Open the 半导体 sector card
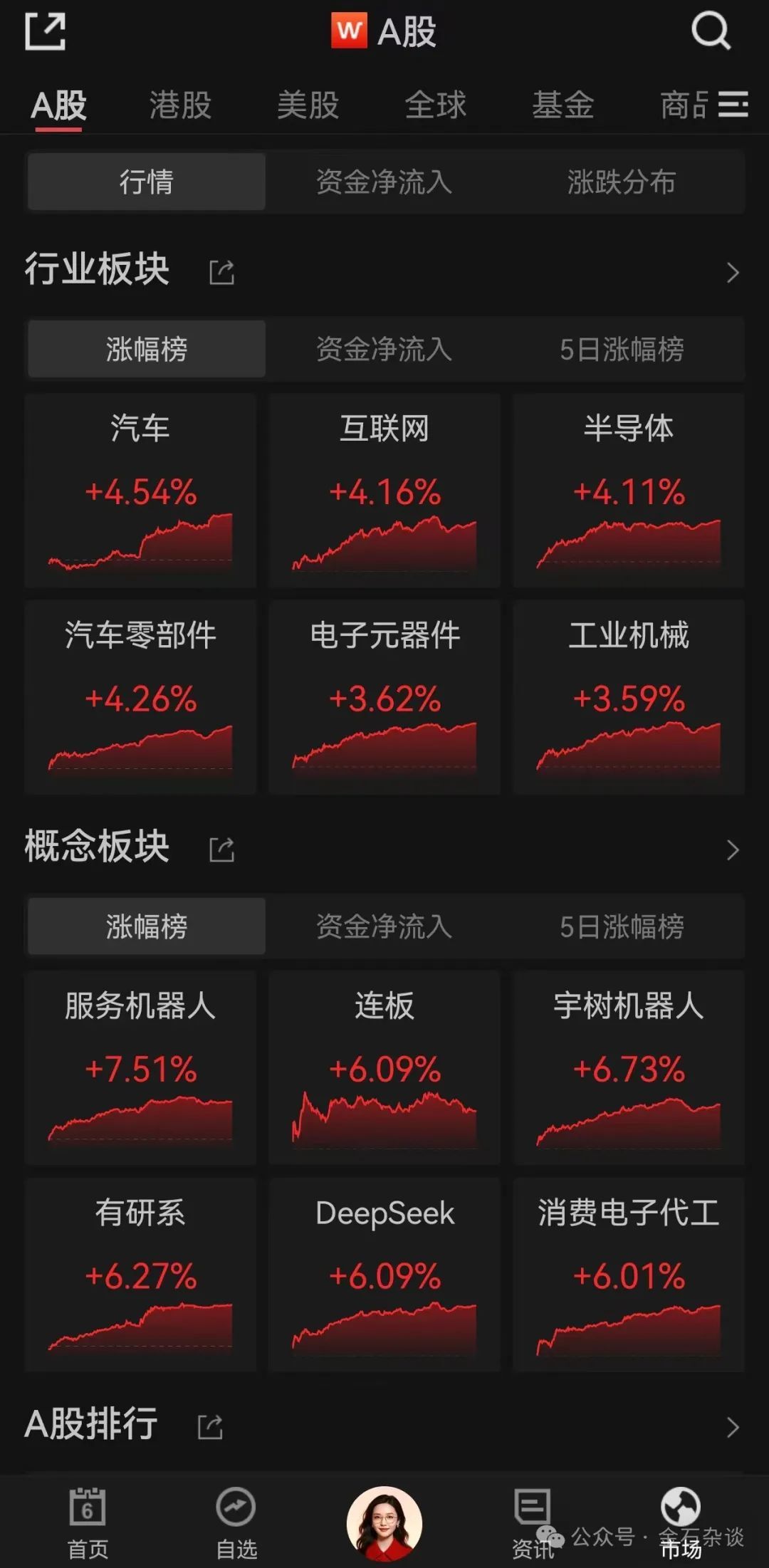Screen dimensions: 769x1568 click(628, 490)
